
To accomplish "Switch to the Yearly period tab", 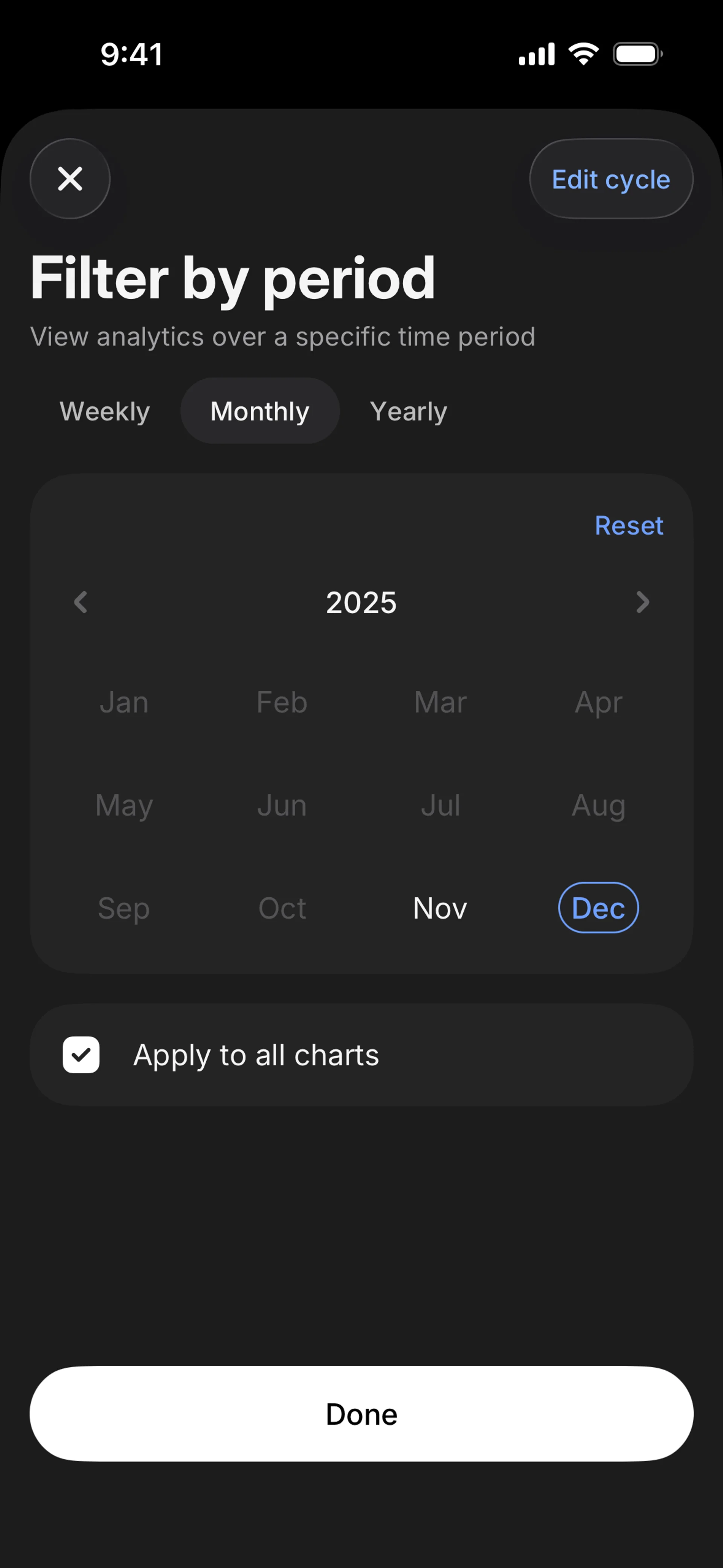I will point(408,411).
